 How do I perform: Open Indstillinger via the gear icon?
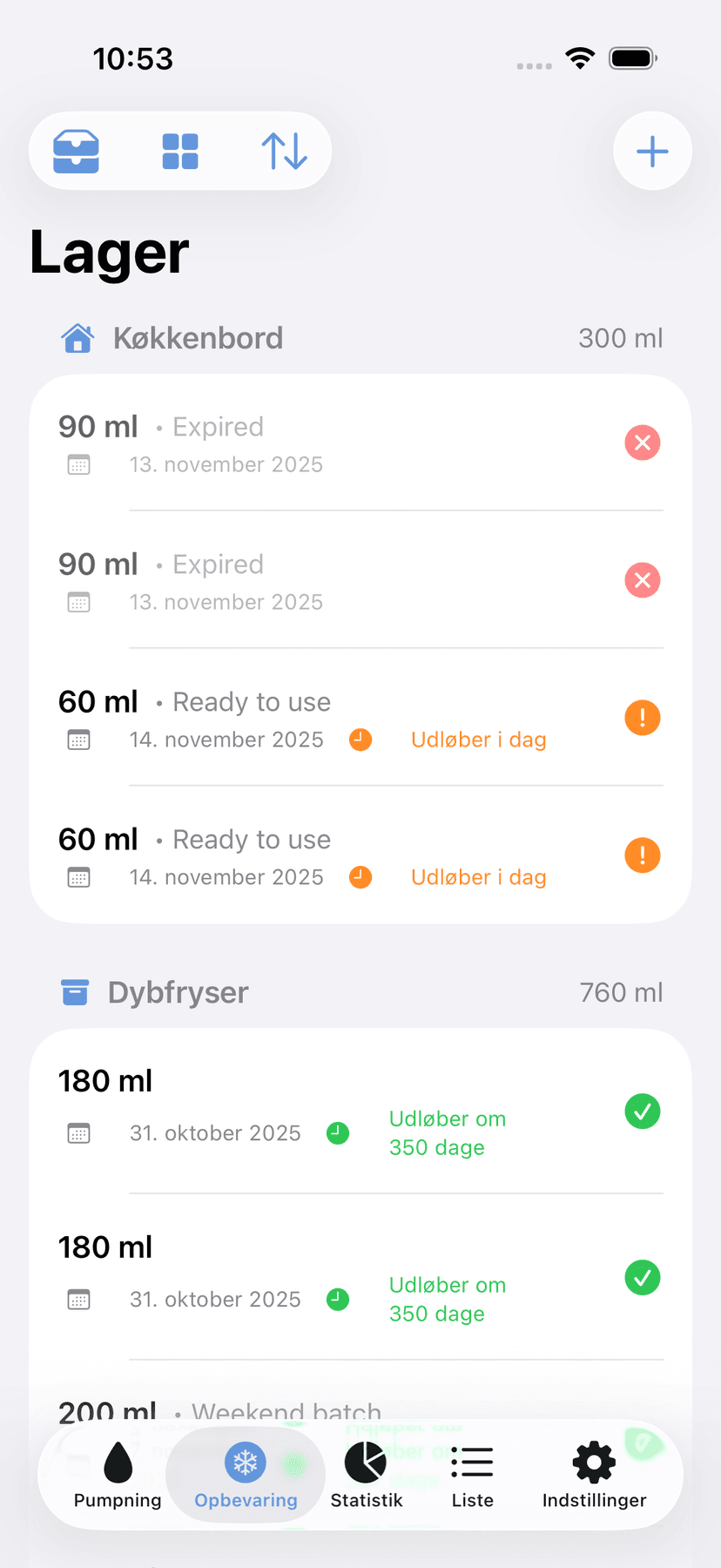pyautogui.click(x=593, y=1462)
